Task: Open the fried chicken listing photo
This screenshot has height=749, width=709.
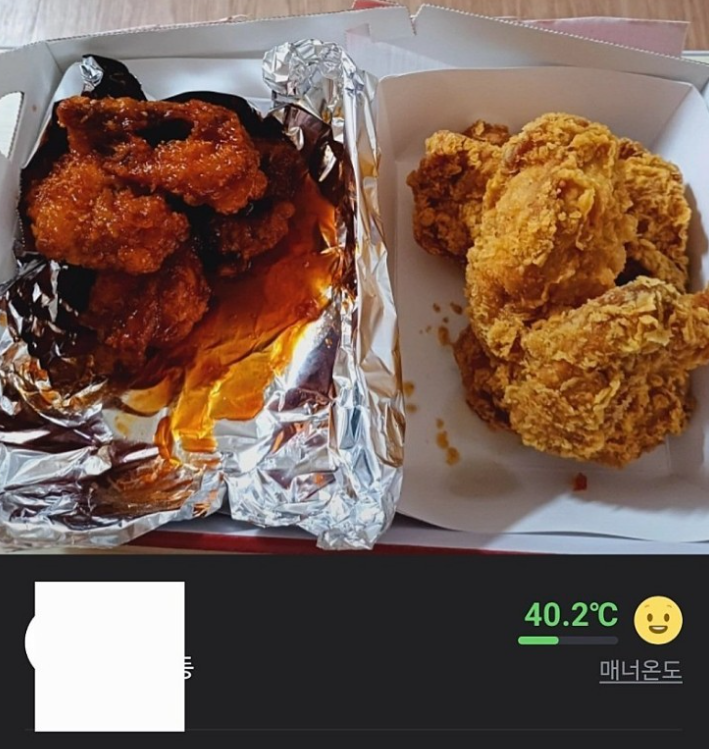Action: pyautogui.click(x=354, y=277)
